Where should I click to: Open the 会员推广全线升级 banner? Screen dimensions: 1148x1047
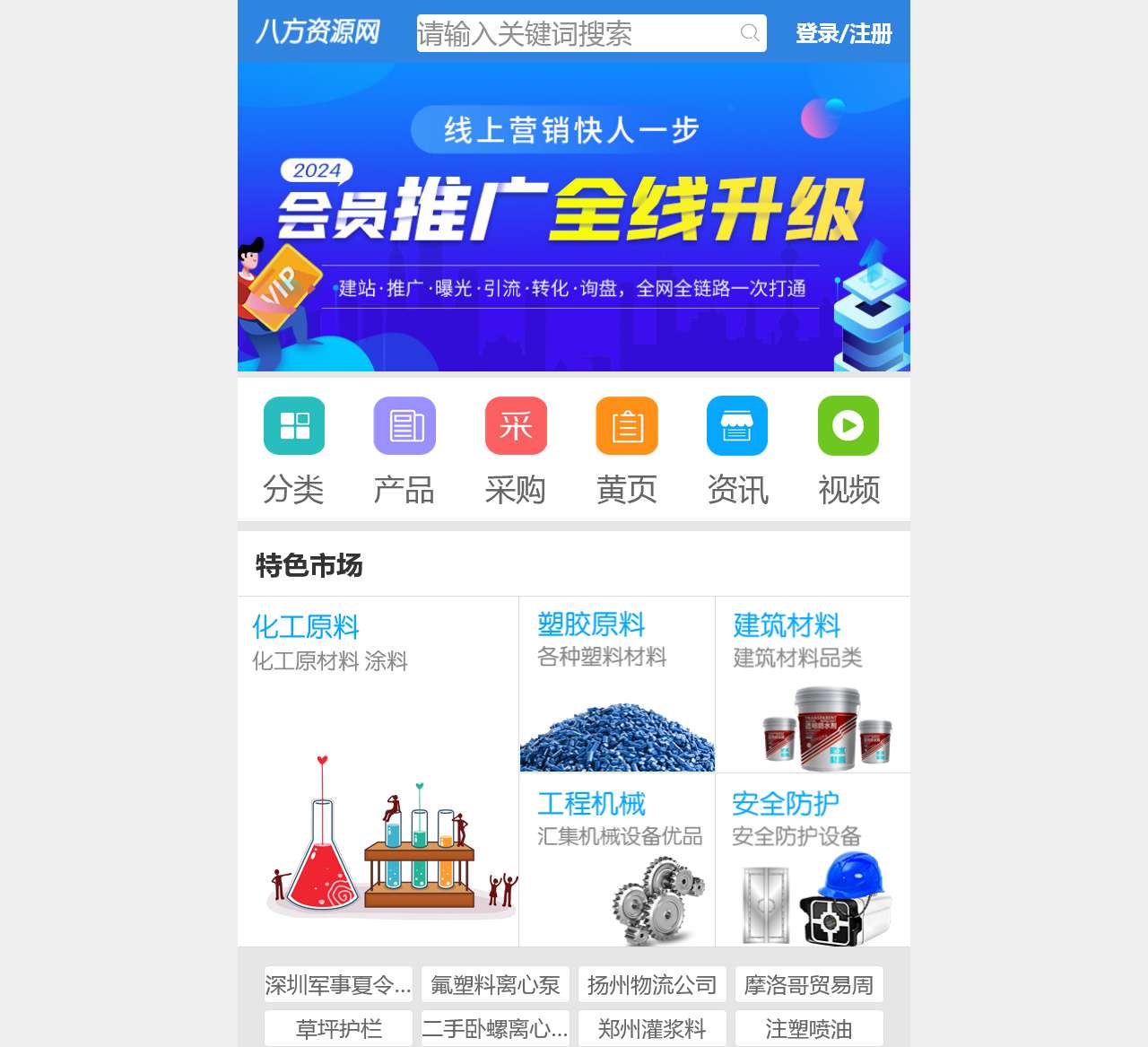coord(574,217)
